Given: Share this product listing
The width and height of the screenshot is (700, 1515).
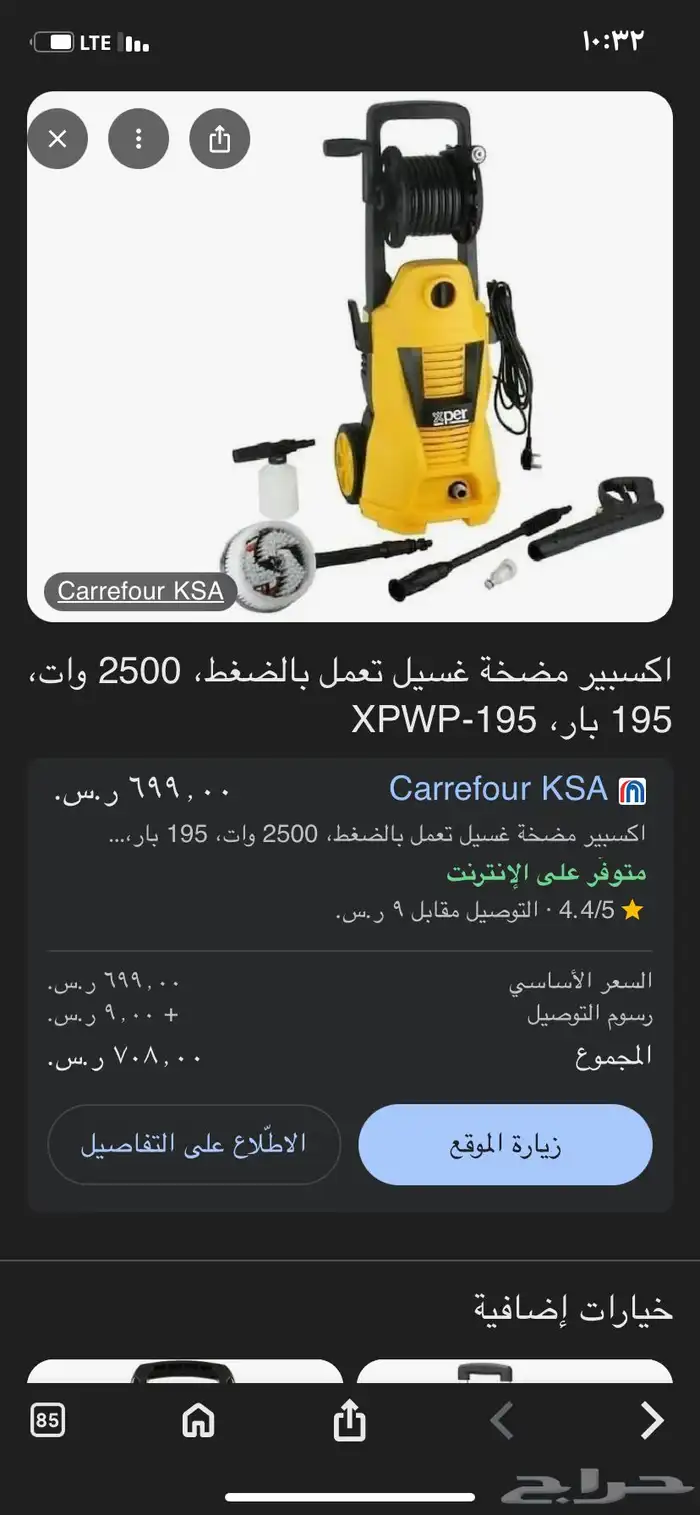Looking at the screenshot, I should pyautogui.click(x=219, y=139).
